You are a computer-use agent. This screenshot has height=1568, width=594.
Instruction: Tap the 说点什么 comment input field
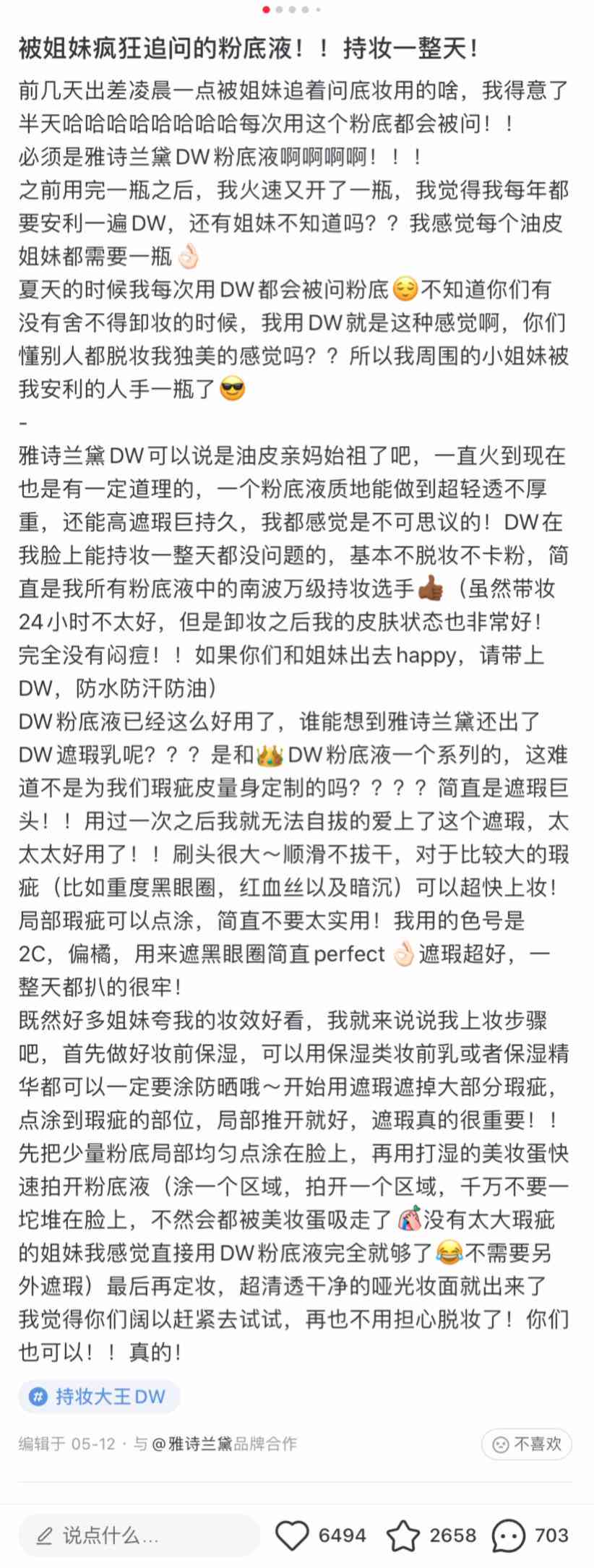(139, 1535)
